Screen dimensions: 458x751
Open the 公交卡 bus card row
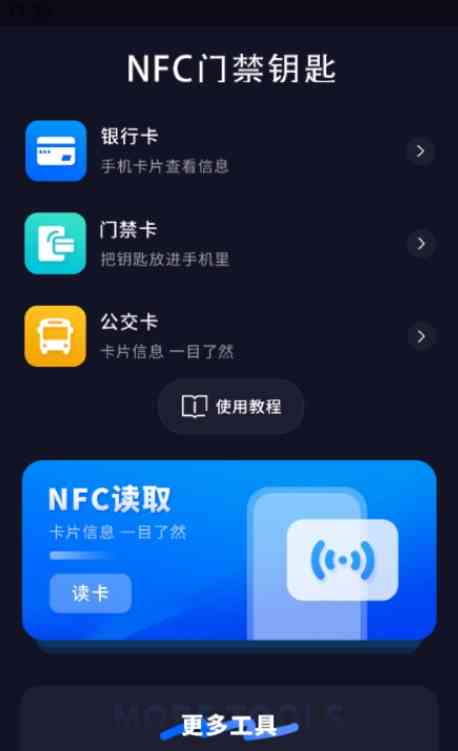[x=229, y=336]
